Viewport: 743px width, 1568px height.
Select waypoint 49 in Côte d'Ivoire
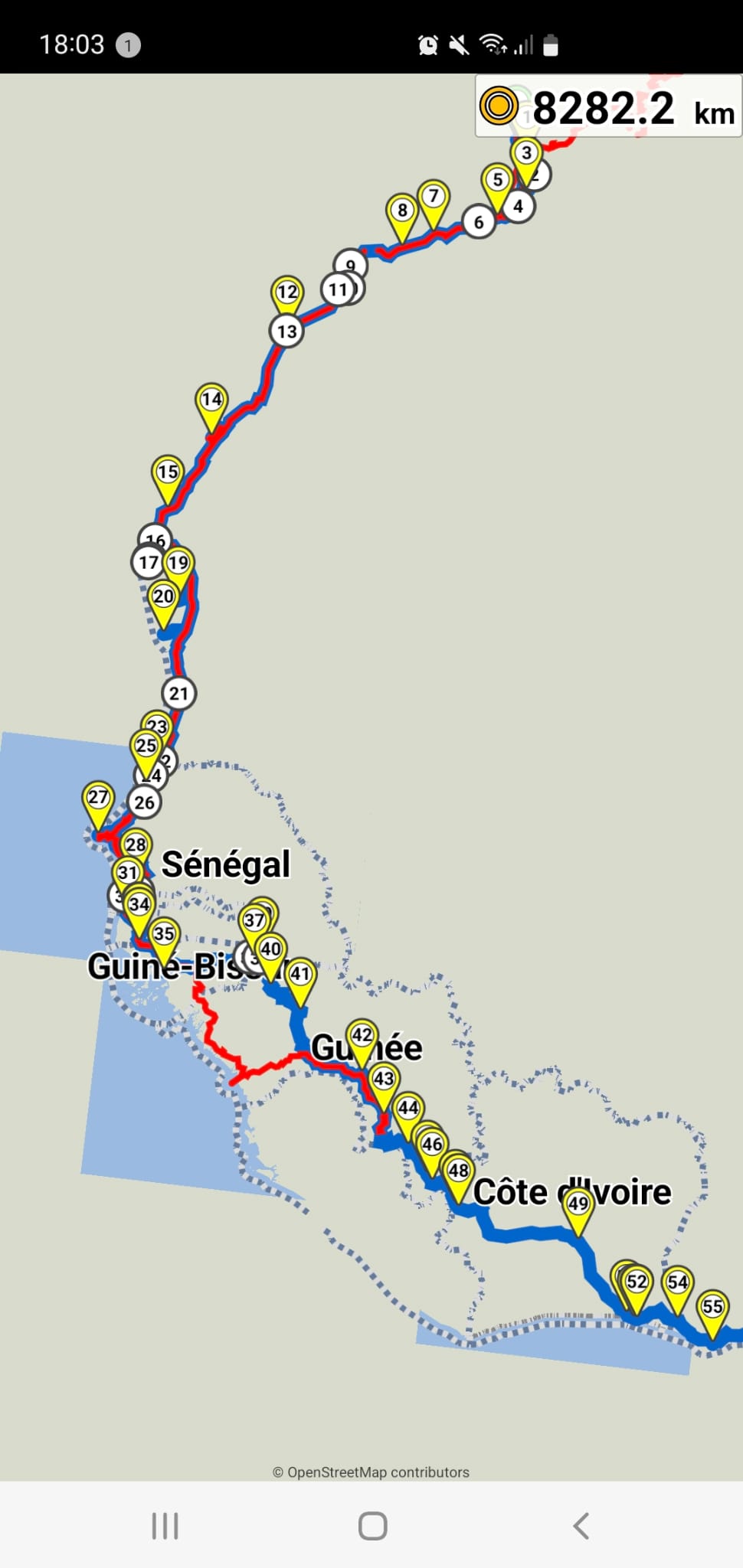point(578,1204)
